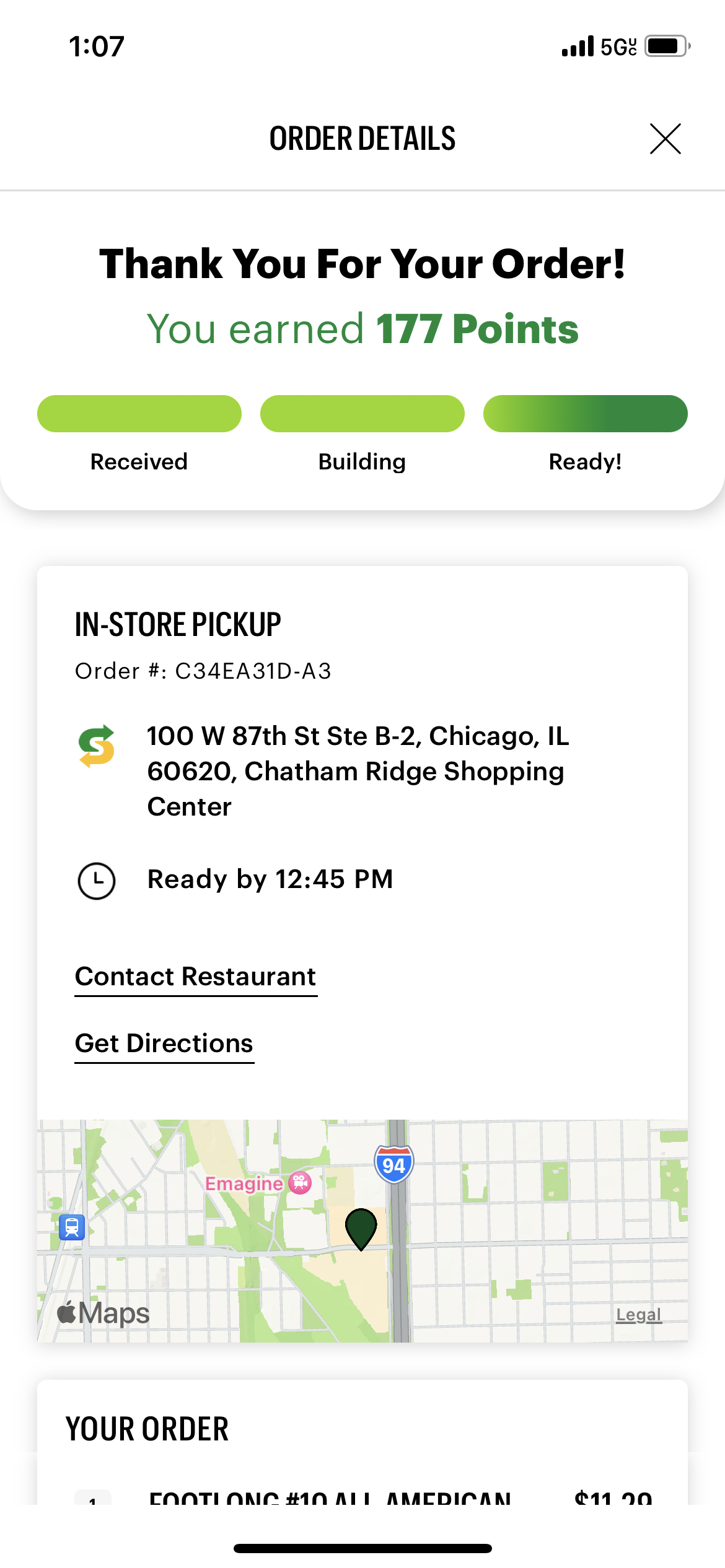Click the Apple Maps logo on the map
The width and height of the screenshot is (725, 1568).
click(x=103, y=1312)
